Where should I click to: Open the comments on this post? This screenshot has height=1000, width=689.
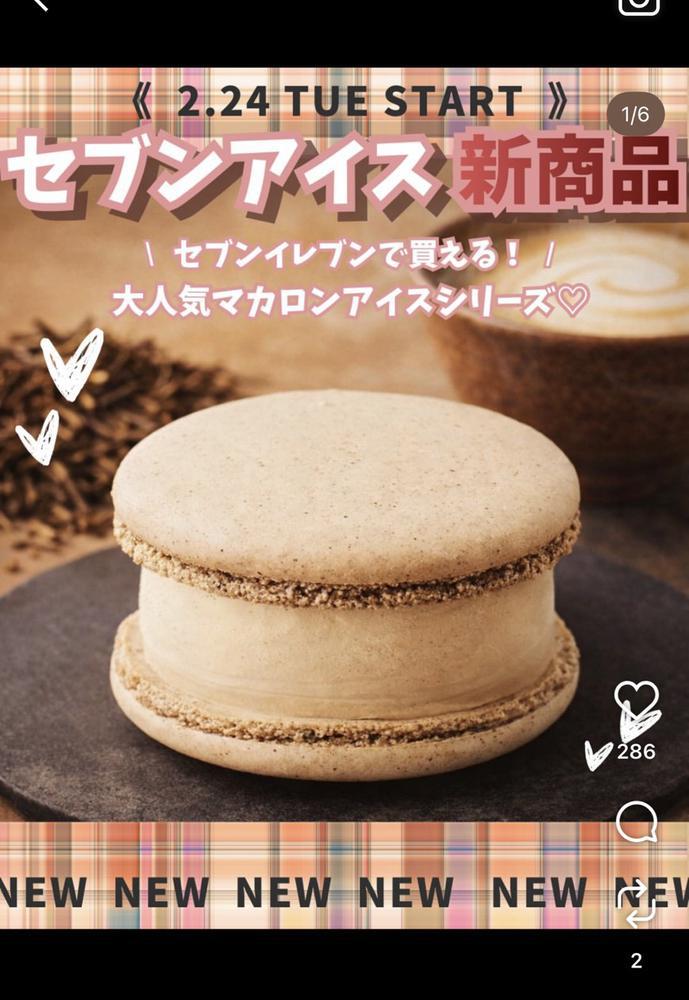pyautogui.click(x=636, y=823)
